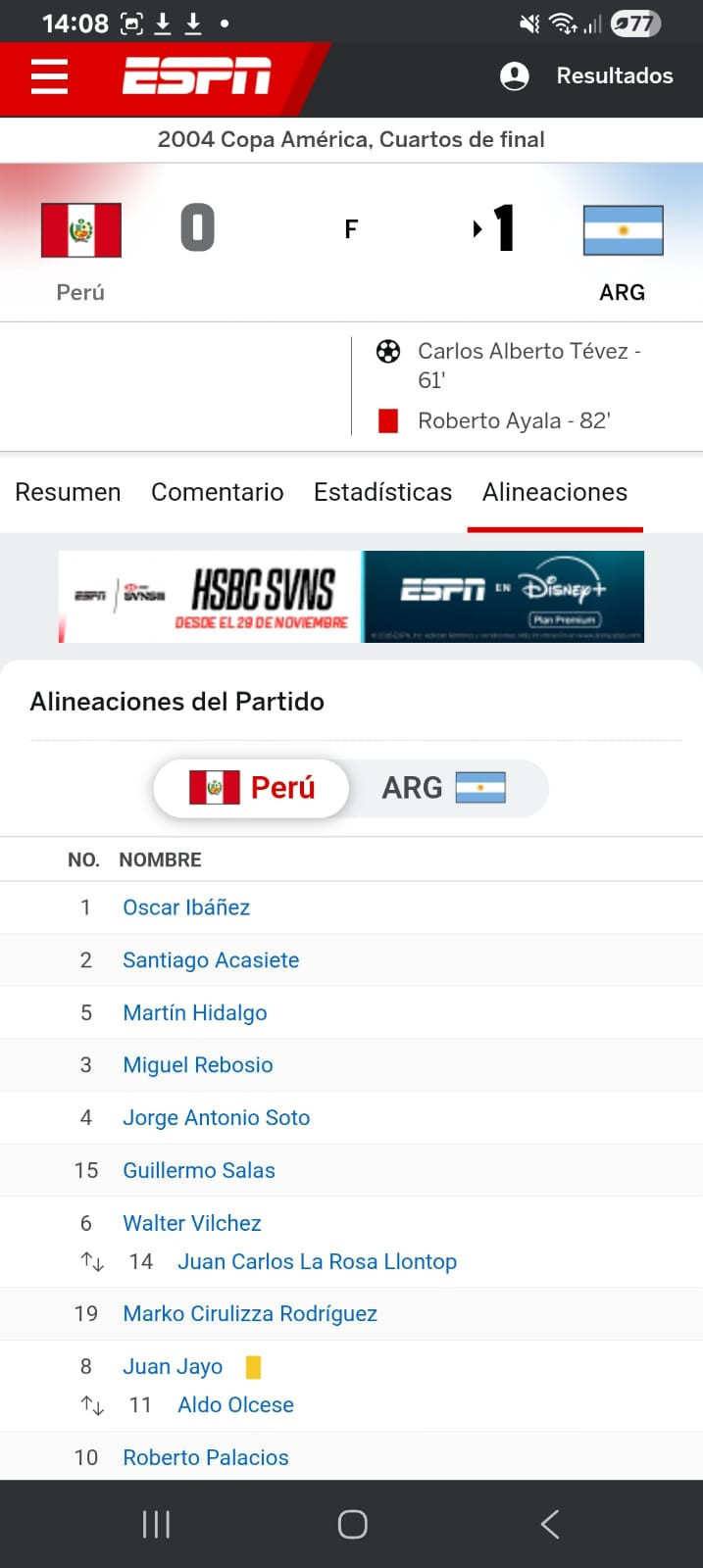Go back with the system back button
This screenshot has height=1568, width=703.
pyautogui.click(x=549, y=1524)
